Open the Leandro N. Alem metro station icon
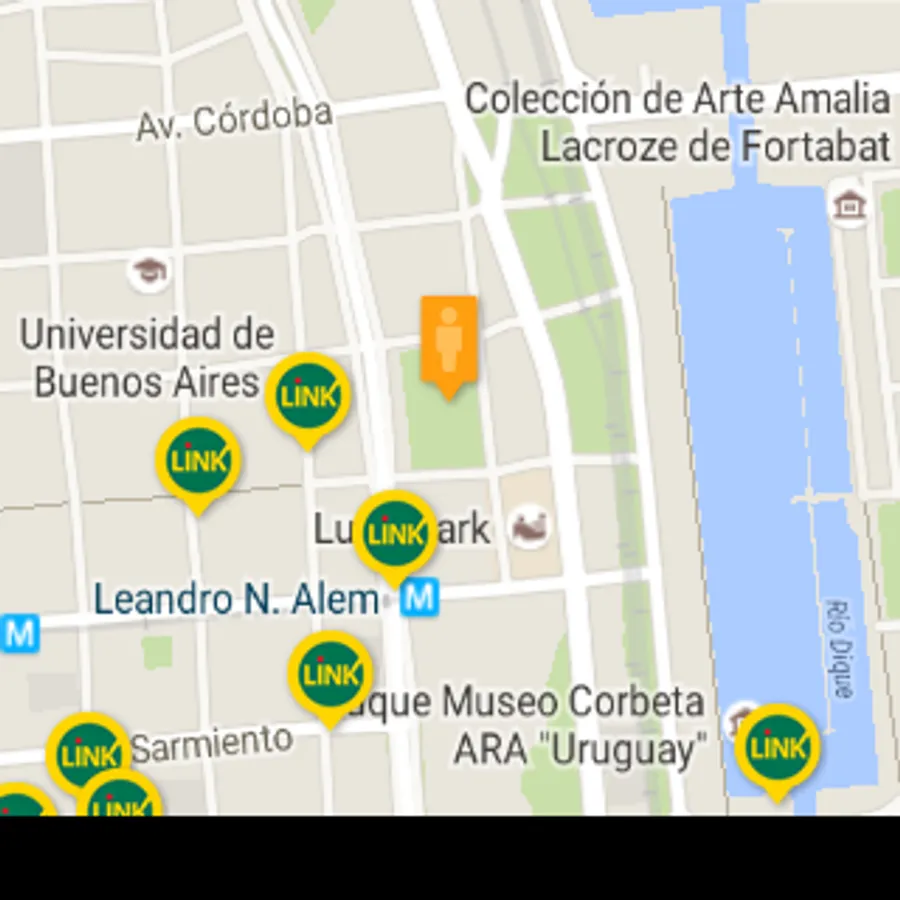Image resolution: width=900 pixels, height=900 pixels. (420, 598)
